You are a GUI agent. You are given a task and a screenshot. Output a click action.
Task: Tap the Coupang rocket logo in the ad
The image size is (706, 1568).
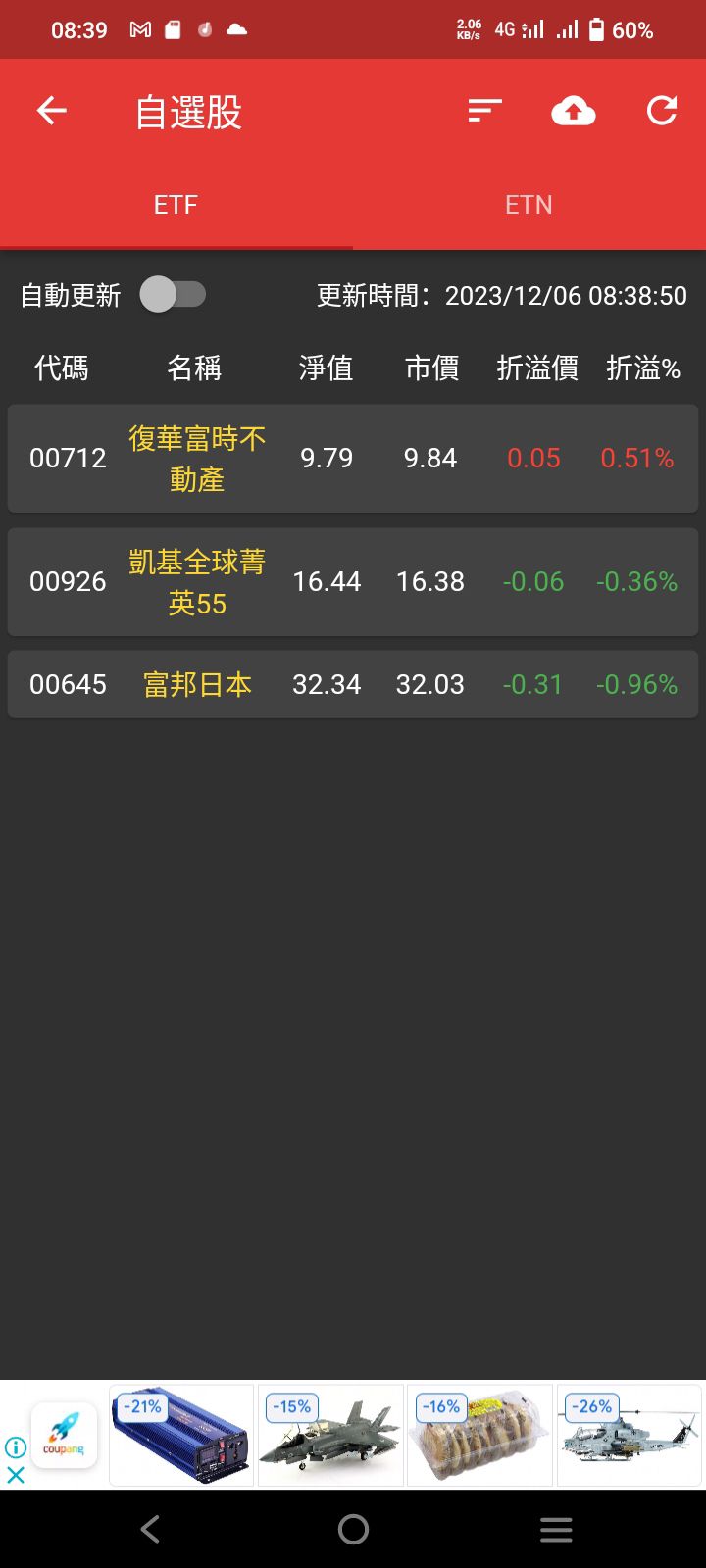pos(63,1434)
